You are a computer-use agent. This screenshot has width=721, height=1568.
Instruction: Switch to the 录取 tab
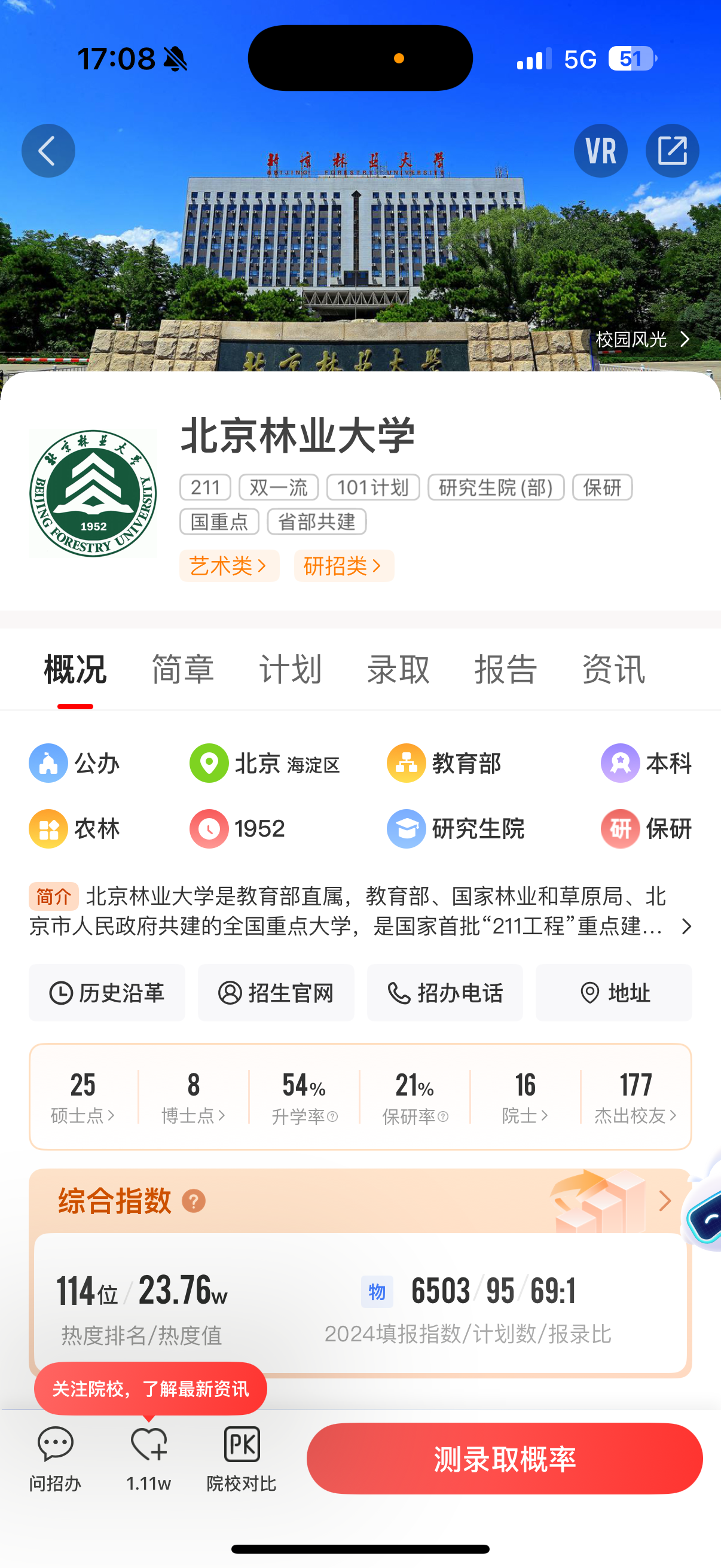[398, 670]
